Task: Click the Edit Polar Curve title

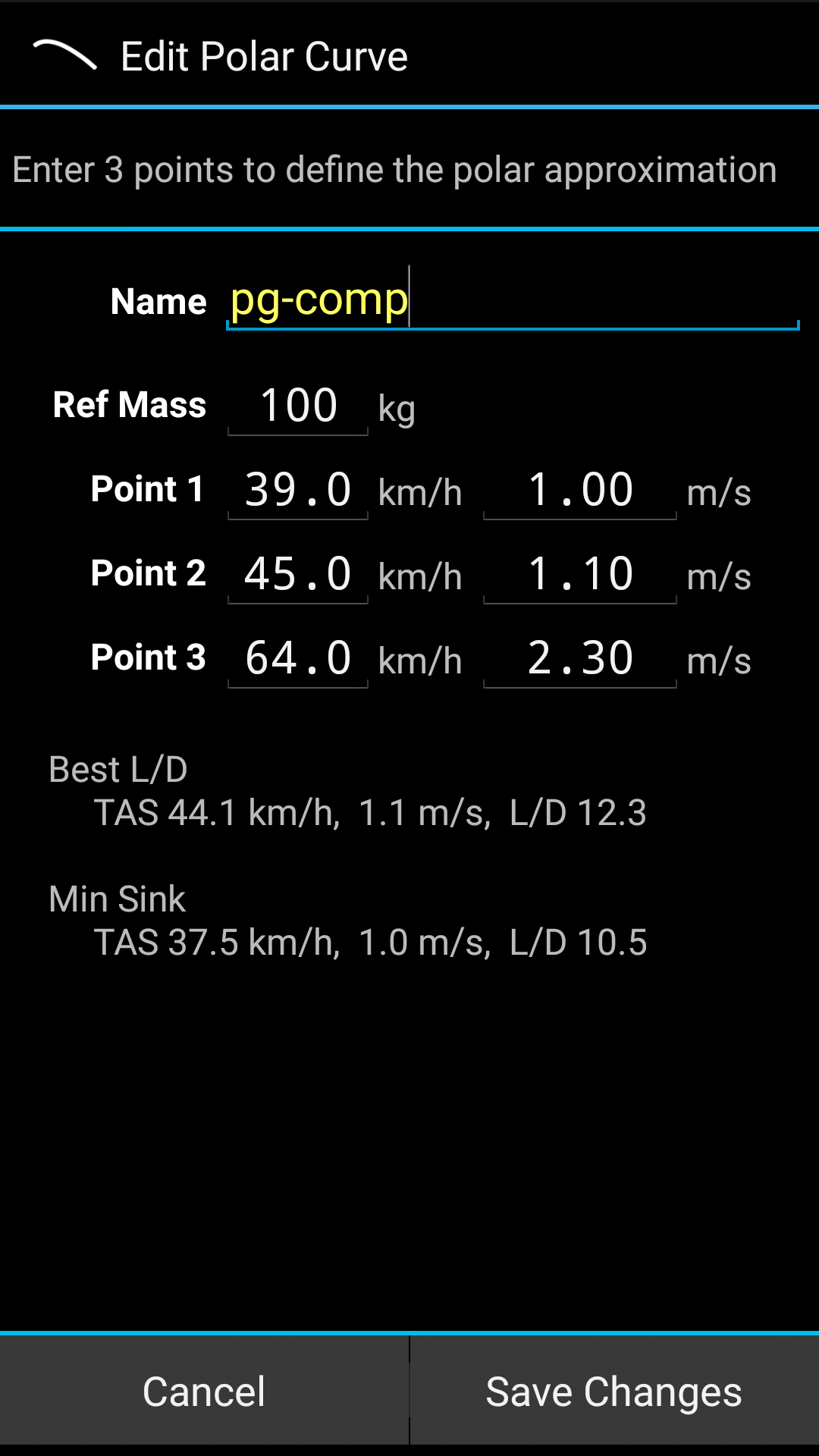Action: 264,55
